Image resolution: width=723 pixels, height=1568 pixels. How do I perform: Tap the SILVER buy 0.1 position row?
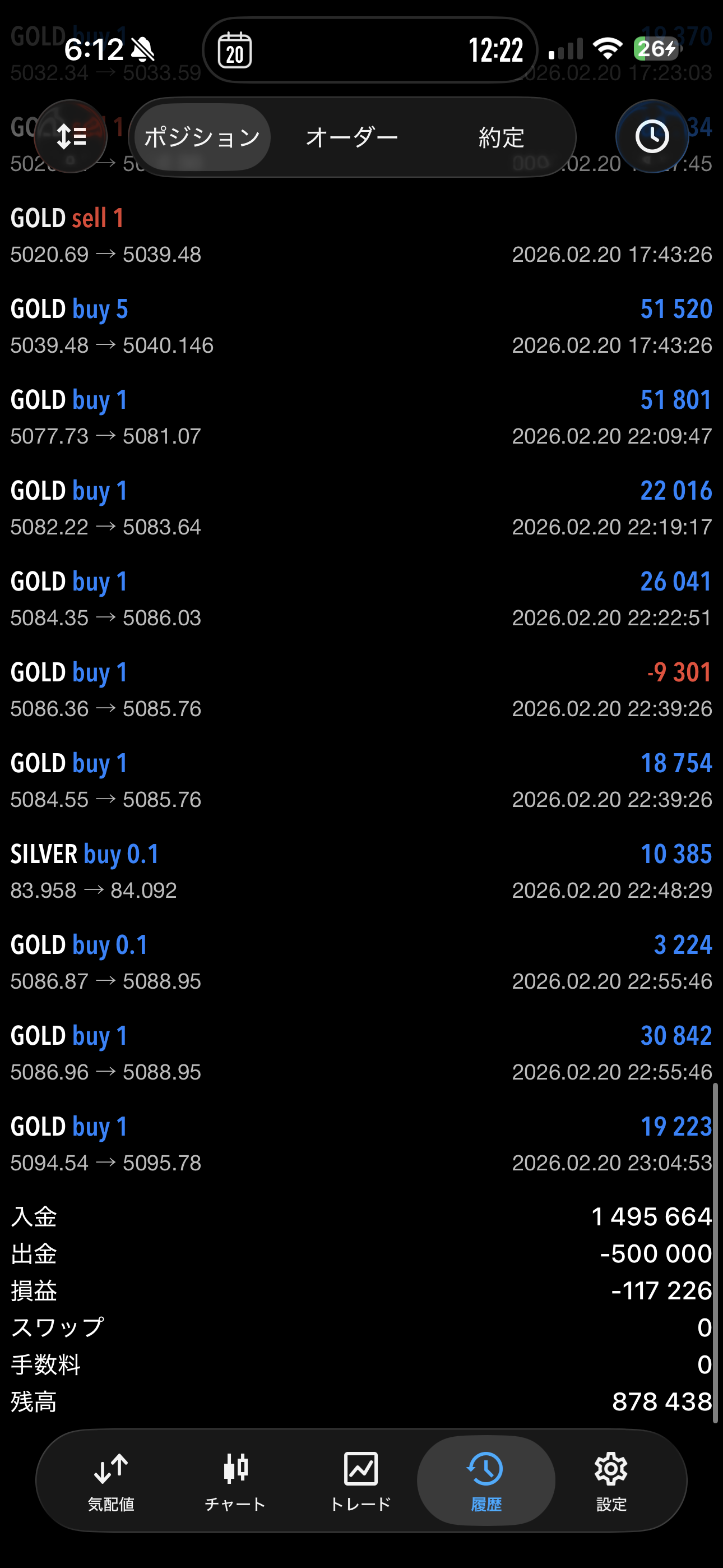point(361,871)
